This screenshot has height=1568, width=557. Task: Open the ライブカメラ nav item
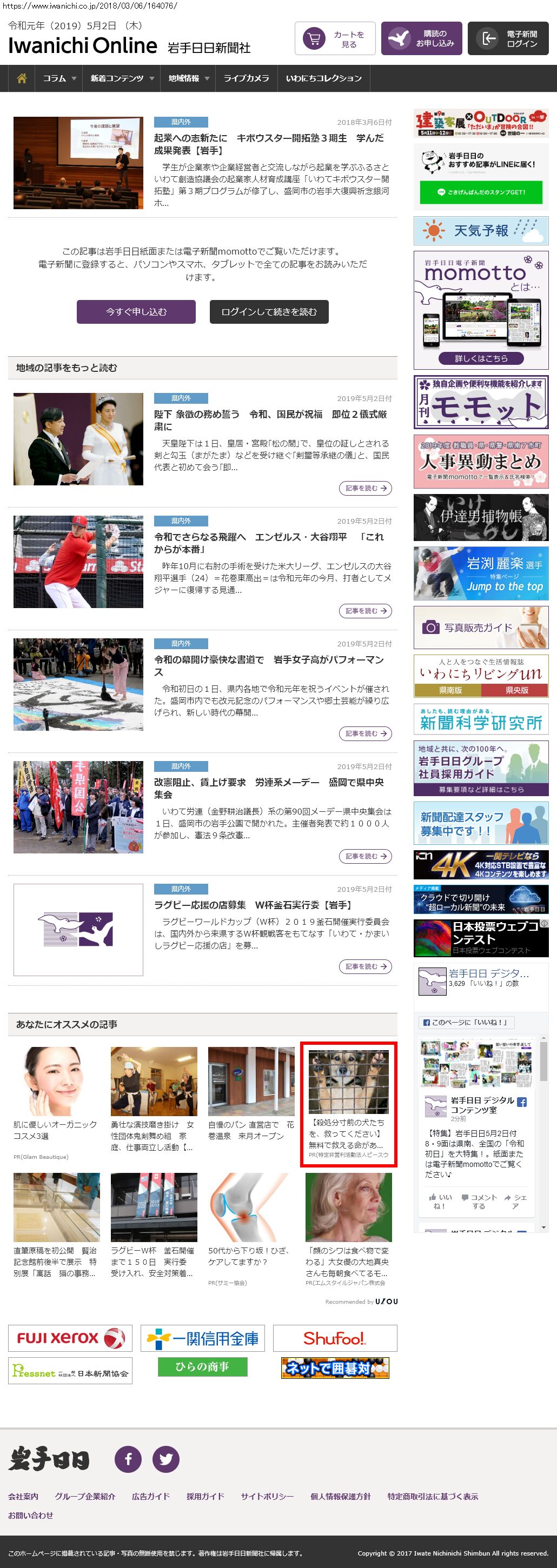tap(246, 78)
